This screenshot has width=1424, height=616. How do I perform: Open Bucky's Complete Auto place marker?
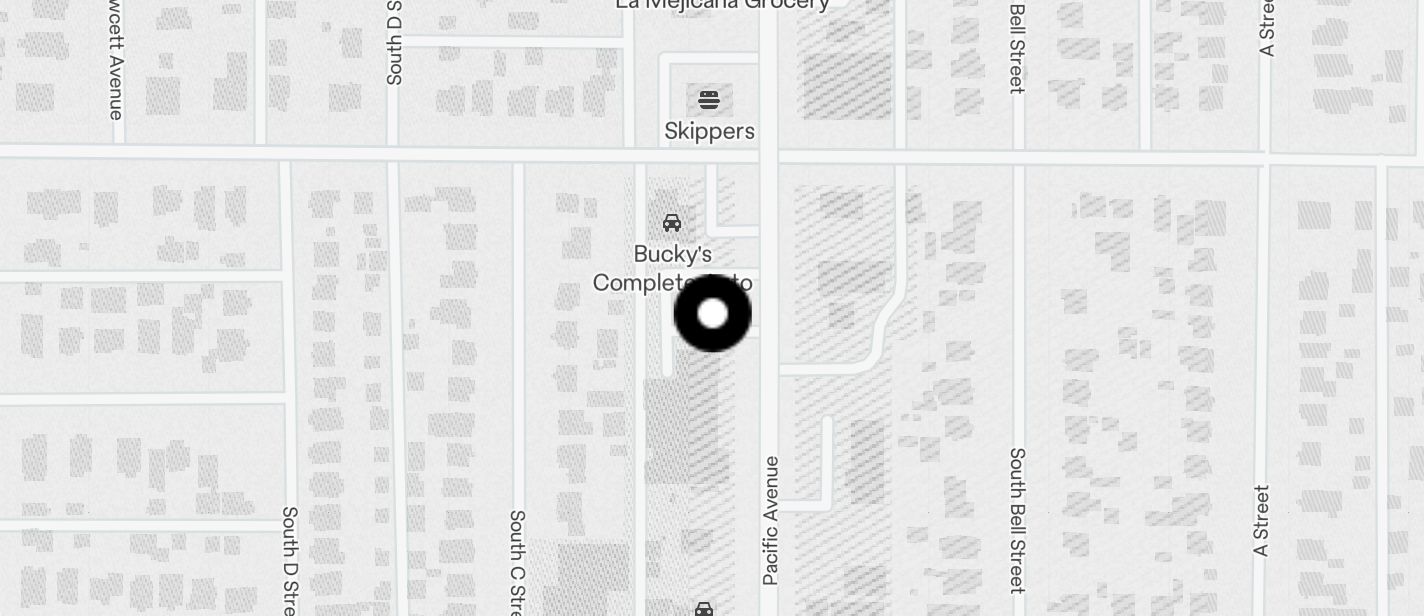click(x=672, y=223)
